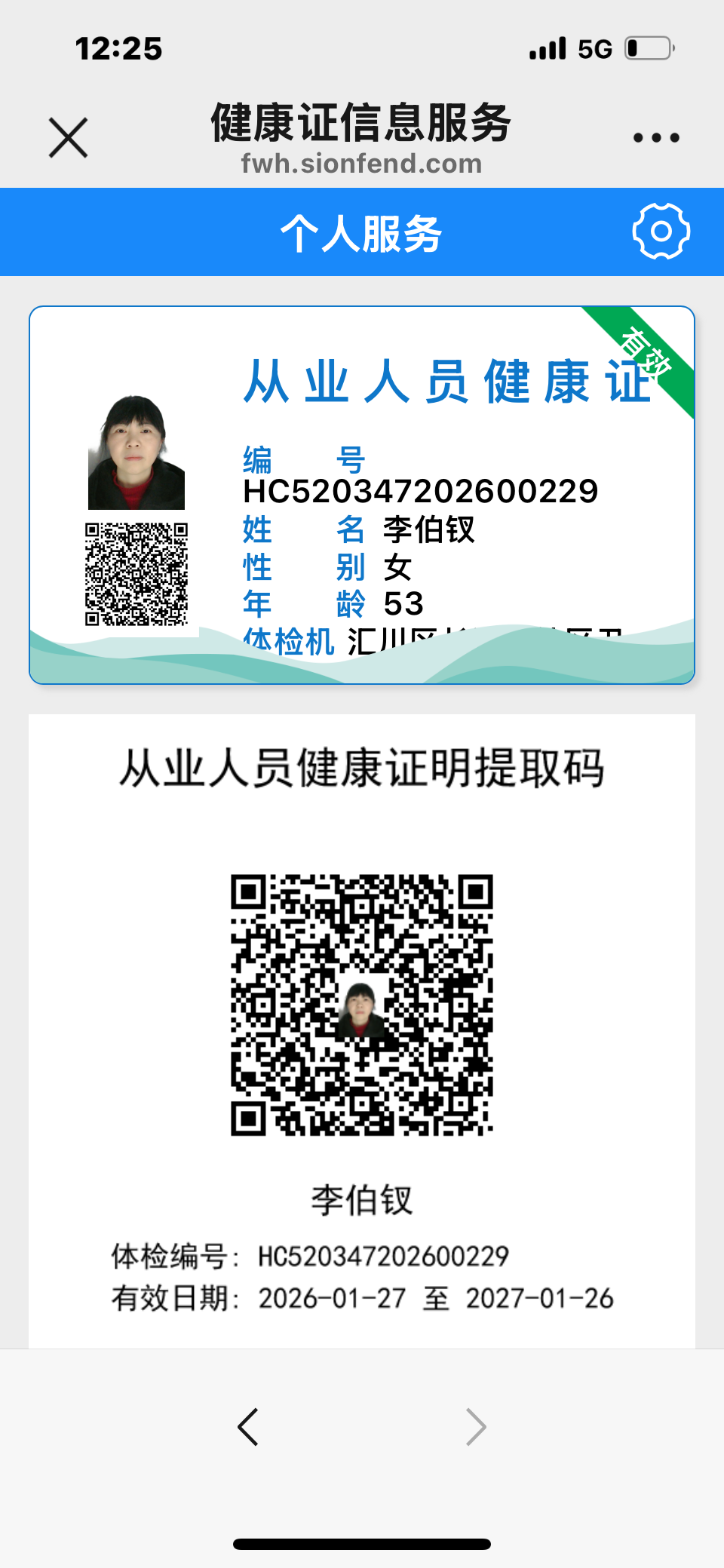Close the health certificate web page
The height and width of the screenshot is (1568, 724).
(69, 138)
